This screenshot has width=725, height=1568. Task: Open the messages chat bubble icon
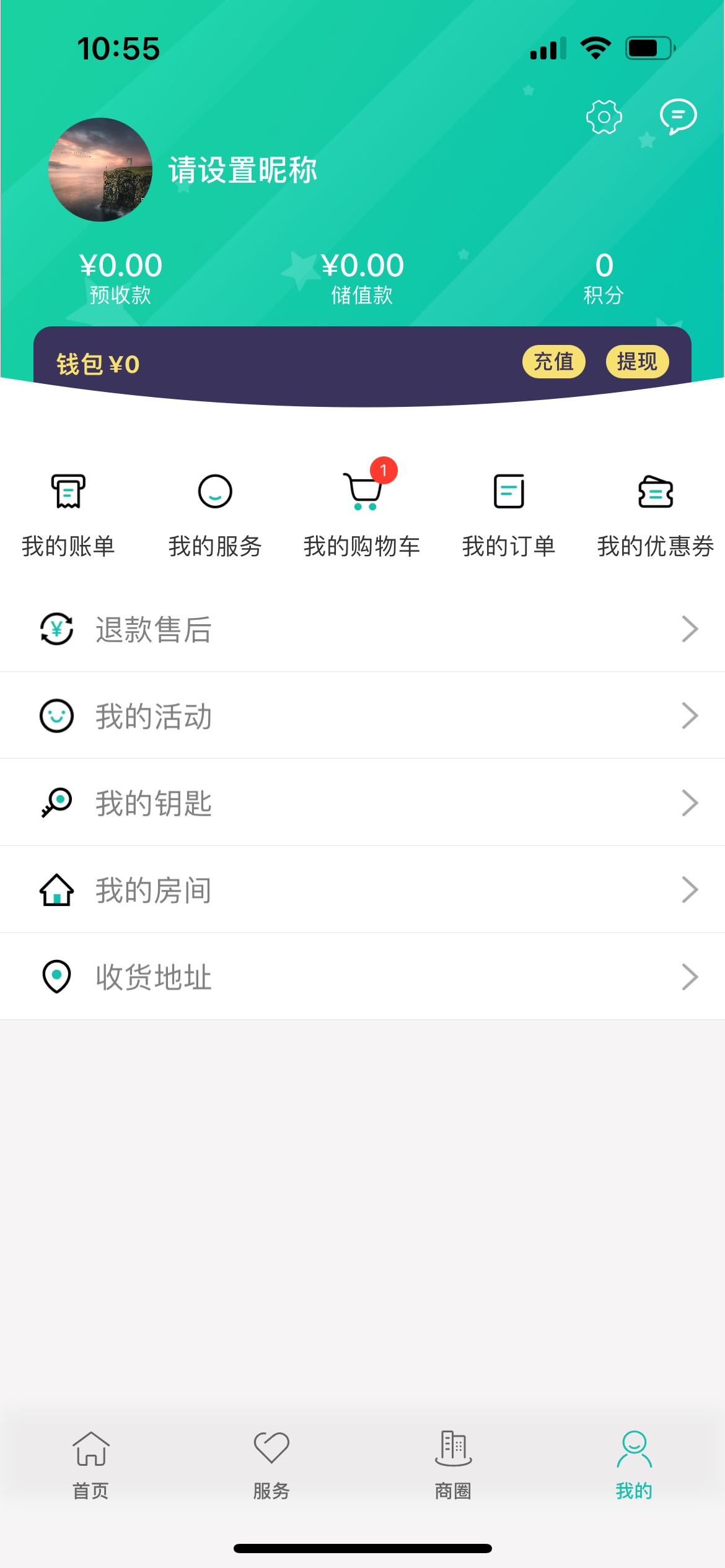click(678, 116)
